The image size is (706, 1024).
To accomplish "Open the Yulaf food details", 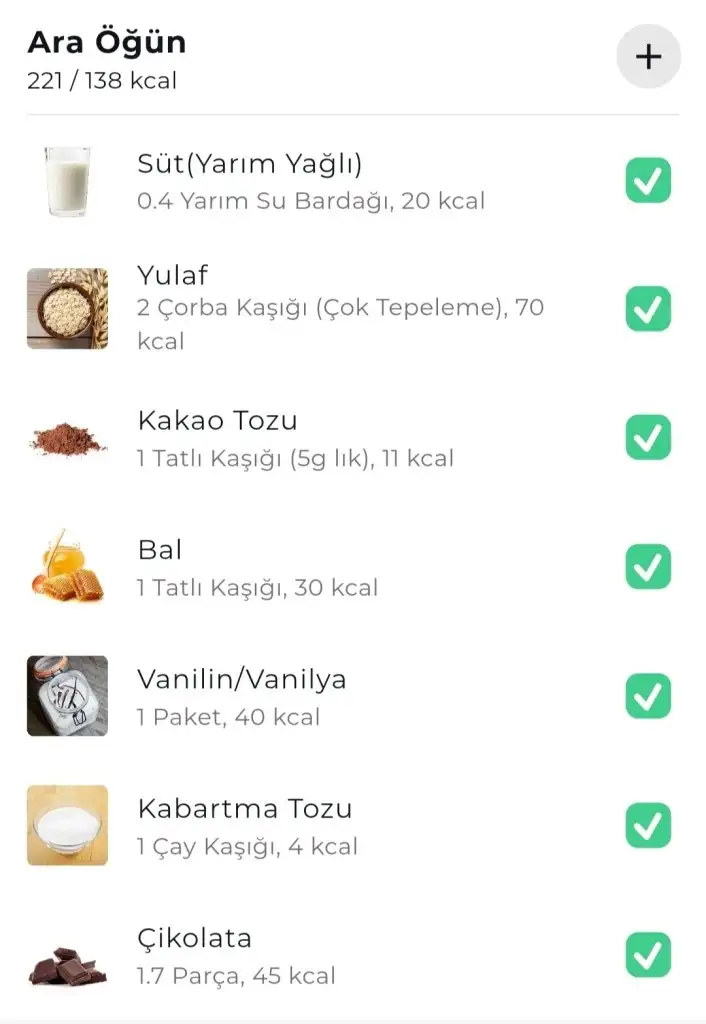I will 340,307.
